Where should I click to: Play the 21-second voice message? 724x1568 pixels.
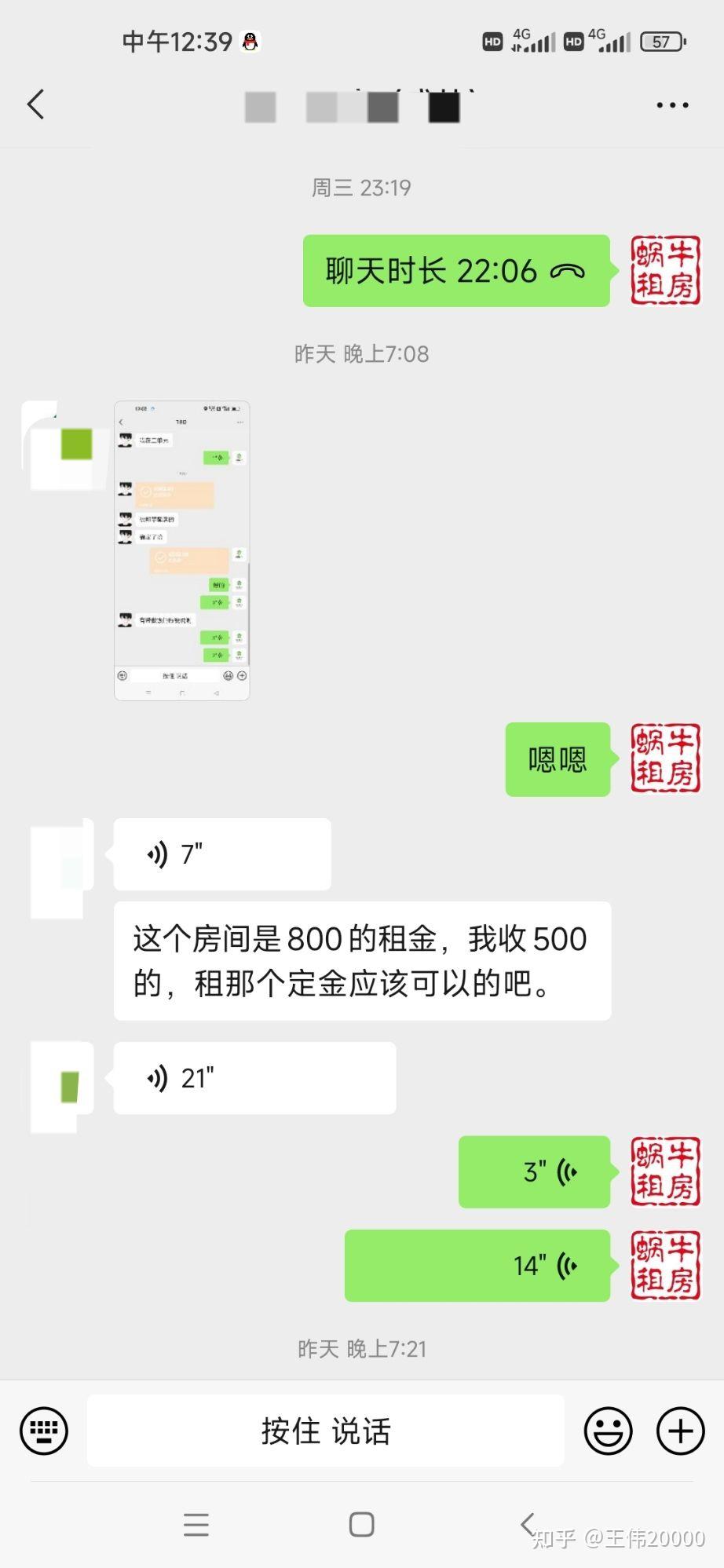(x=254, y=1078)
